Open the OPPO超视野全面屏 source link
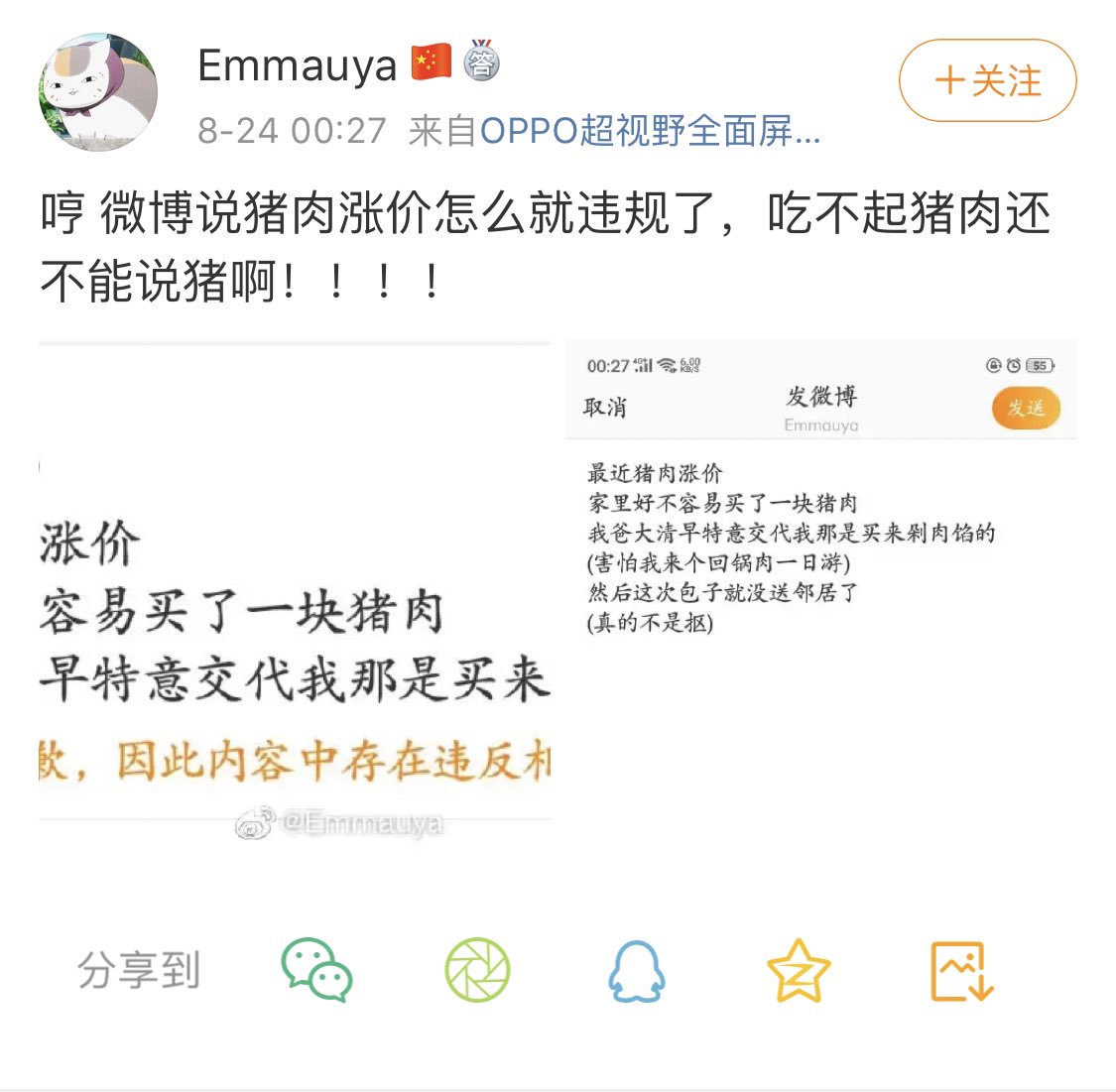The height and width of the screenshot is (1092, 1116). click(x=650, y=131)
